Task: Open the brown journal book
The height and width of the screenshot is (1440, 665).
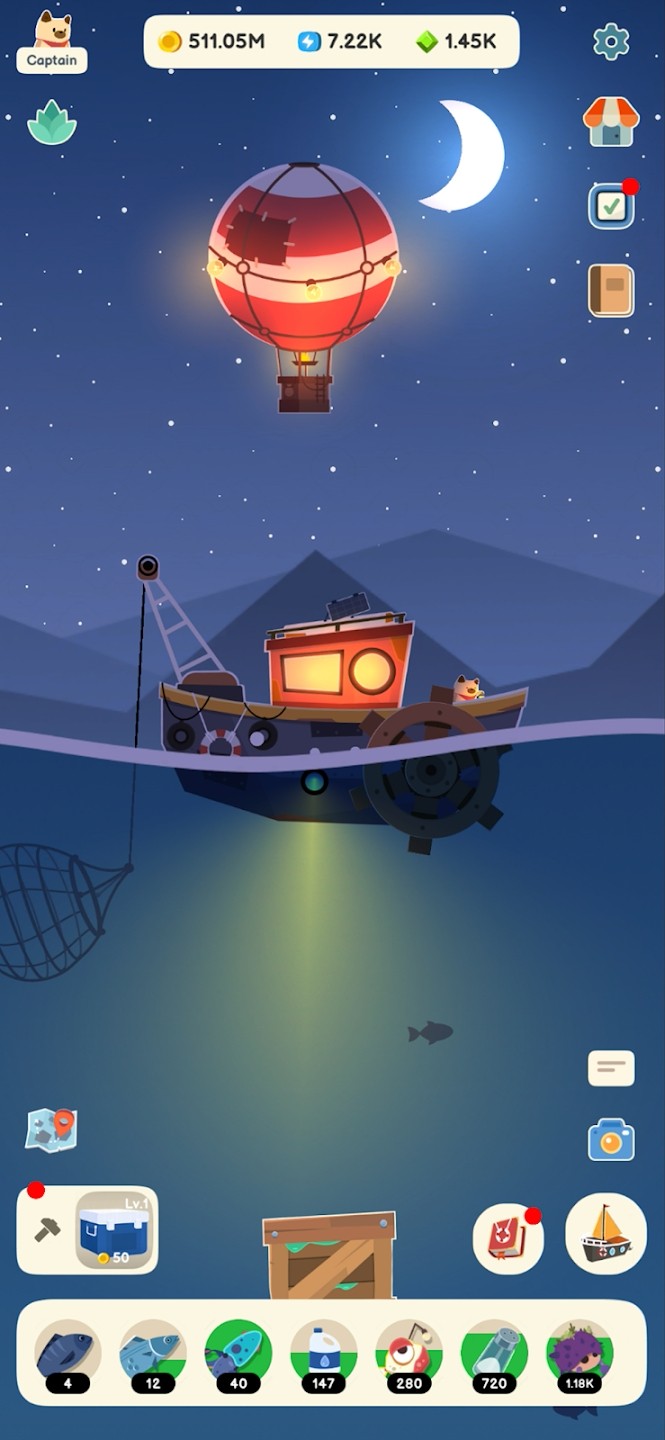Action: coord(610,290)
